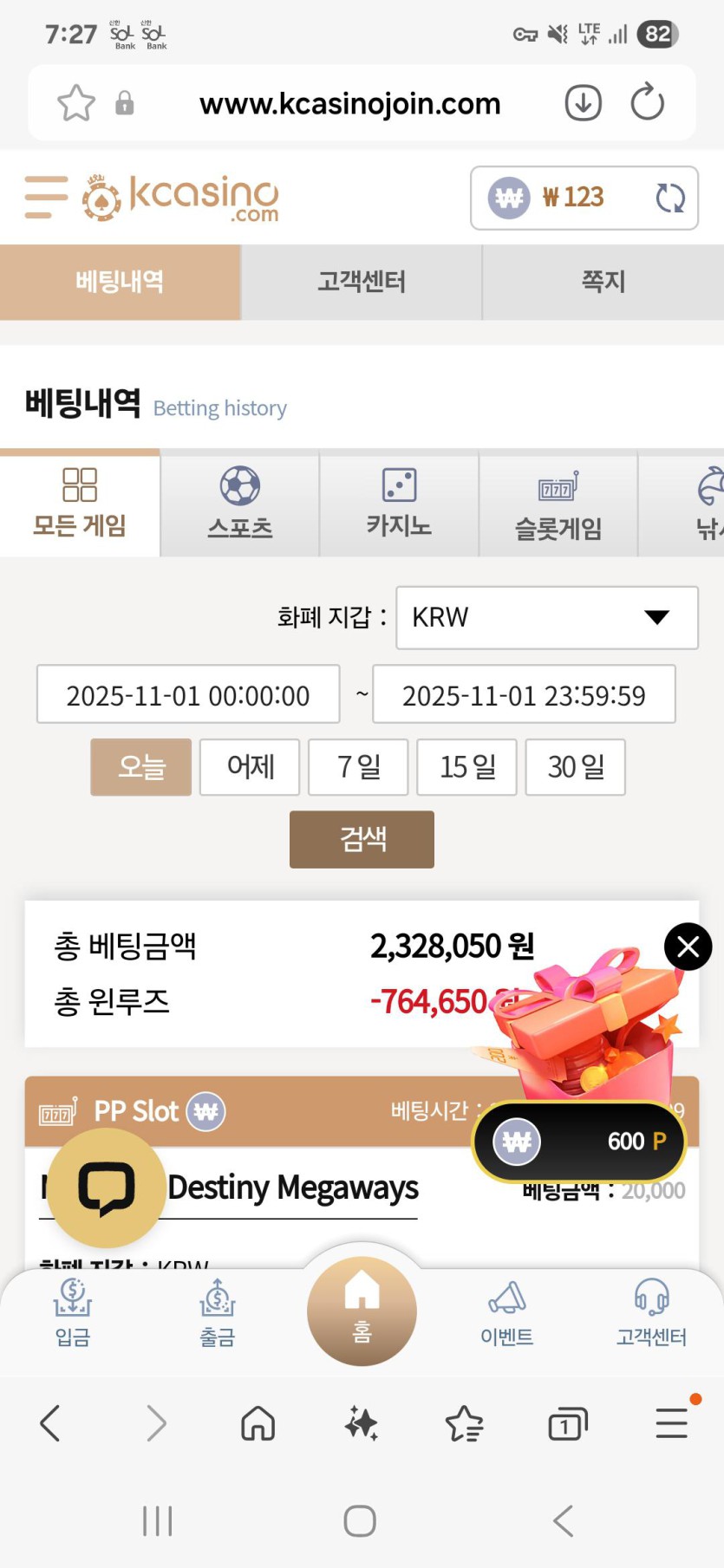Switch to the 고객센터 top tab
This screenshot has width=724, height=1568.
[362, 282]
